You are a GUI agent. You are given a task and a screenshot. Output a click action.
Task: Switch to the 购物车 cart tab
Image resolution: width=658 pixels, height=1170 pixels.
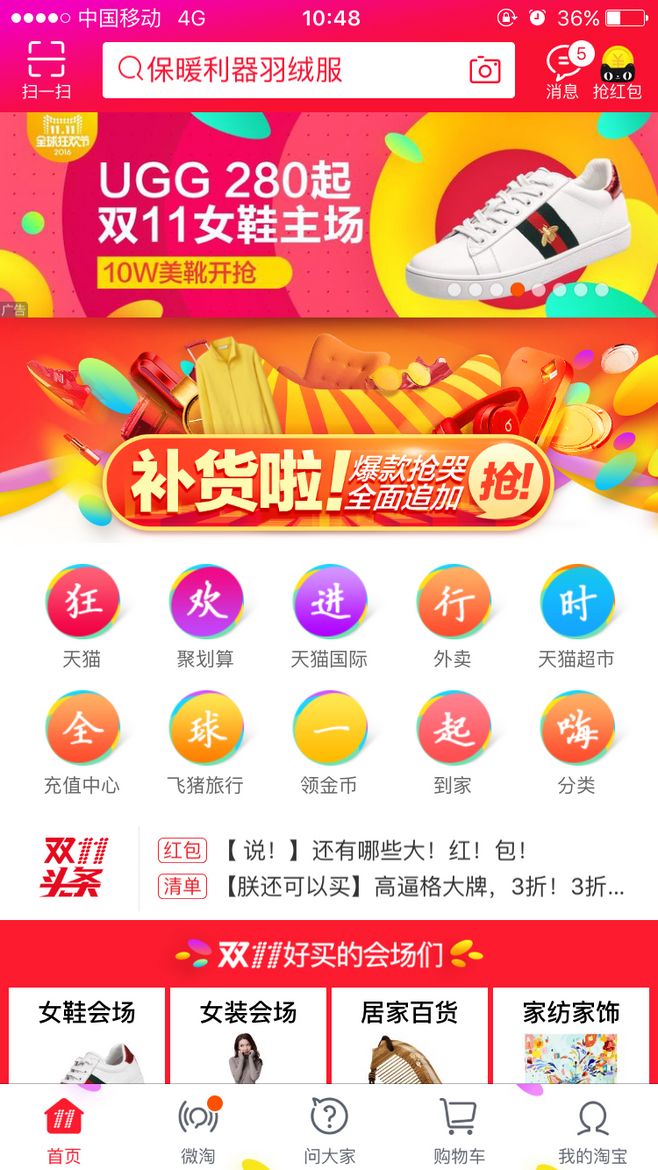(459, 1130)
